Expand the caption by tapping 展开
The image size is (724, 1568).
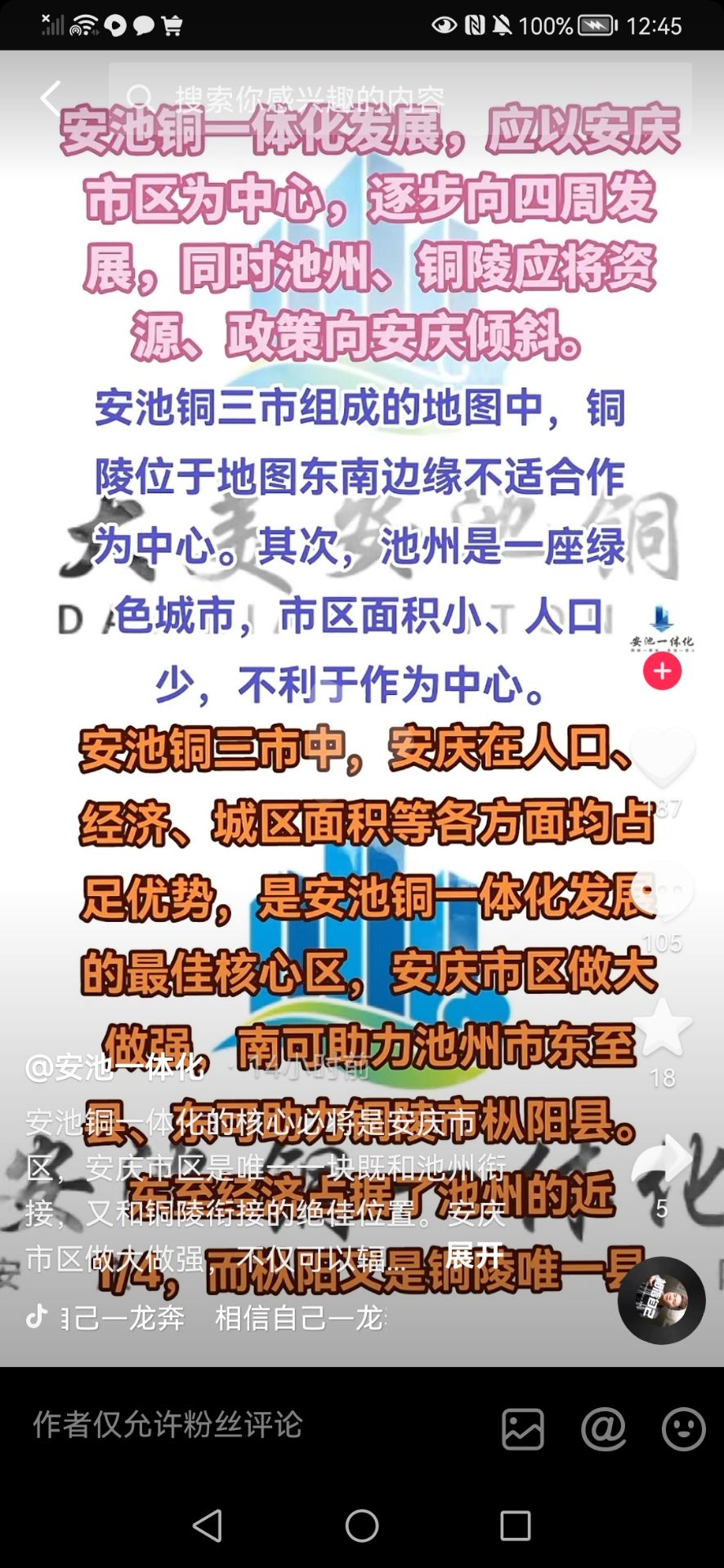[x=474, y=1255]
